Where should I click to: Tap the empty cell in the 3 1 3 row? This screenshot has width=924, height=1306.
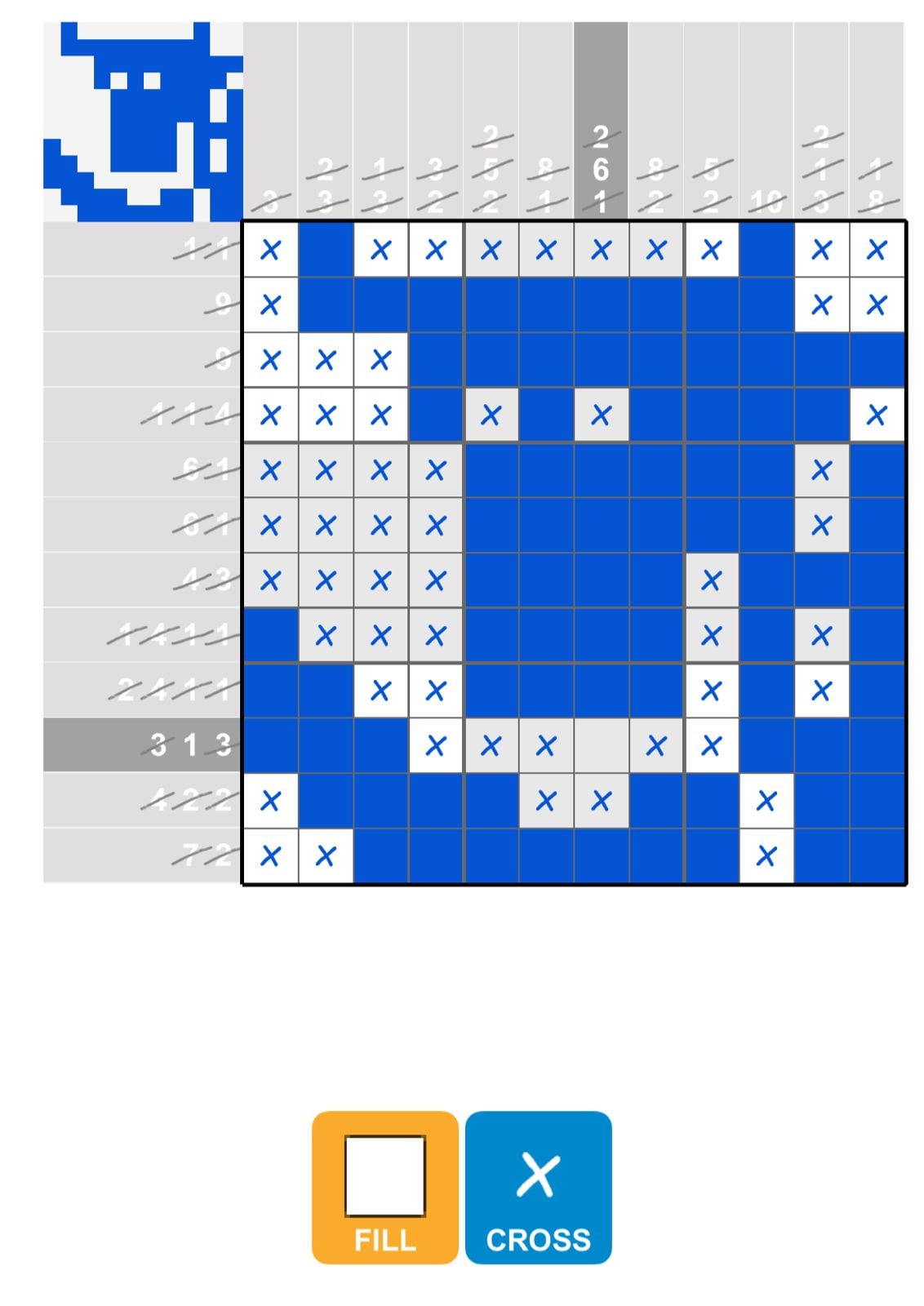pos(601,745)
